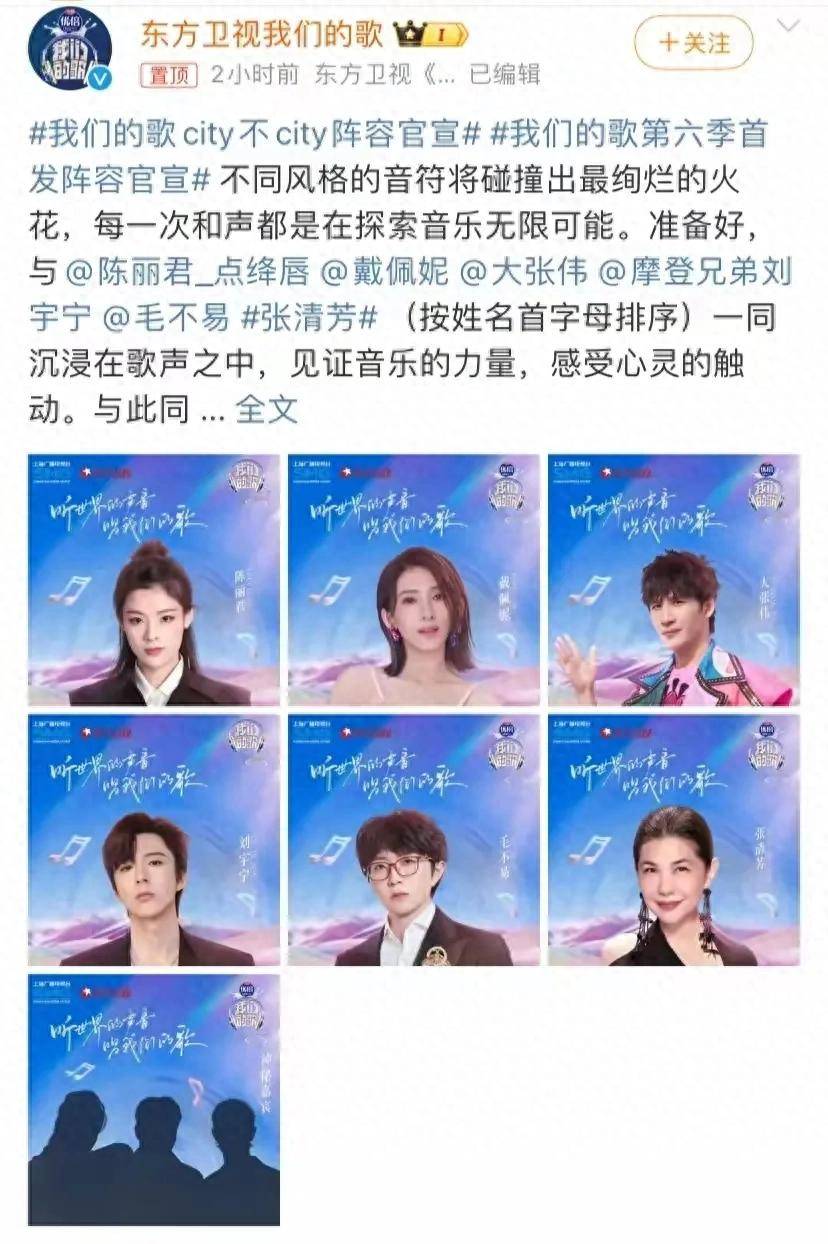Expand the full post via 全文

point(266,408)
